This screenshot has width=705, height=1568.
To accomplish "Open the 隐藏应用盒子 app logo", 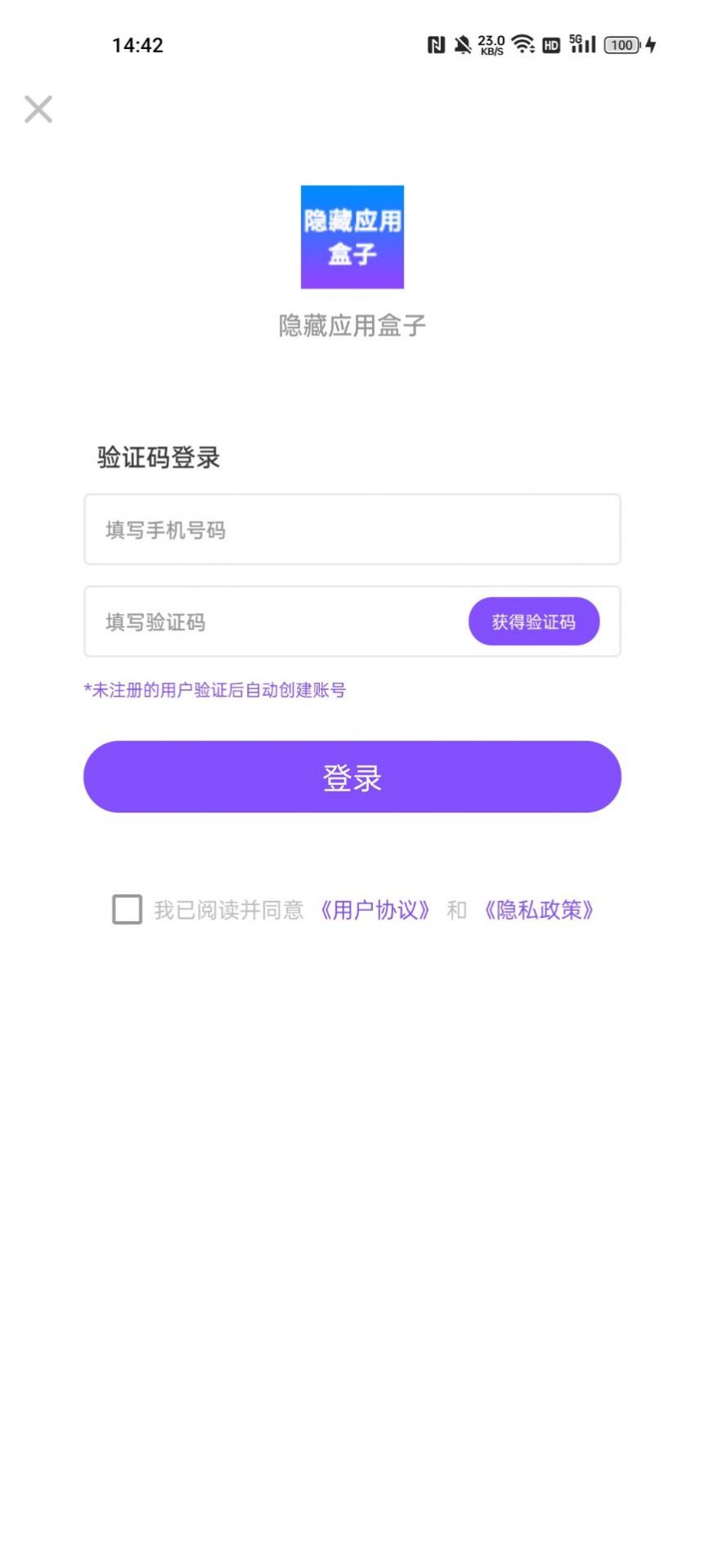I will point(352,237).
